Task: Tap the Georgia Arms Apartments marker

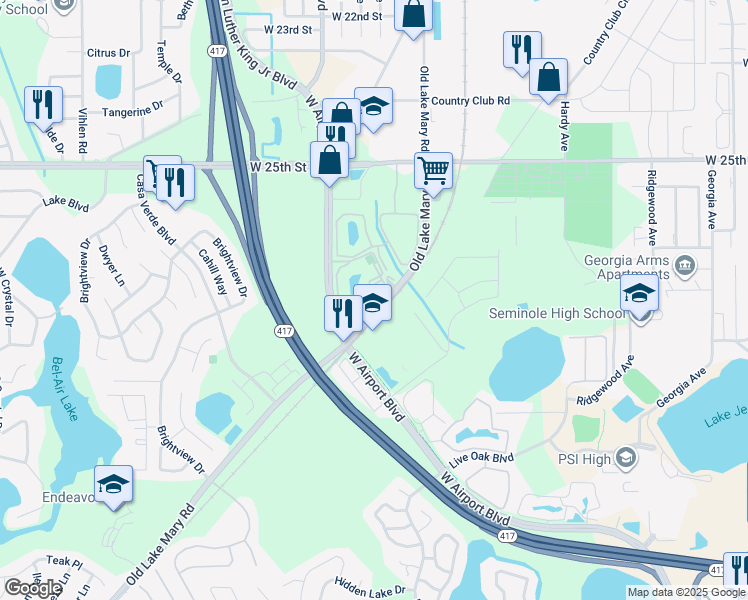Action: [686, 266]
